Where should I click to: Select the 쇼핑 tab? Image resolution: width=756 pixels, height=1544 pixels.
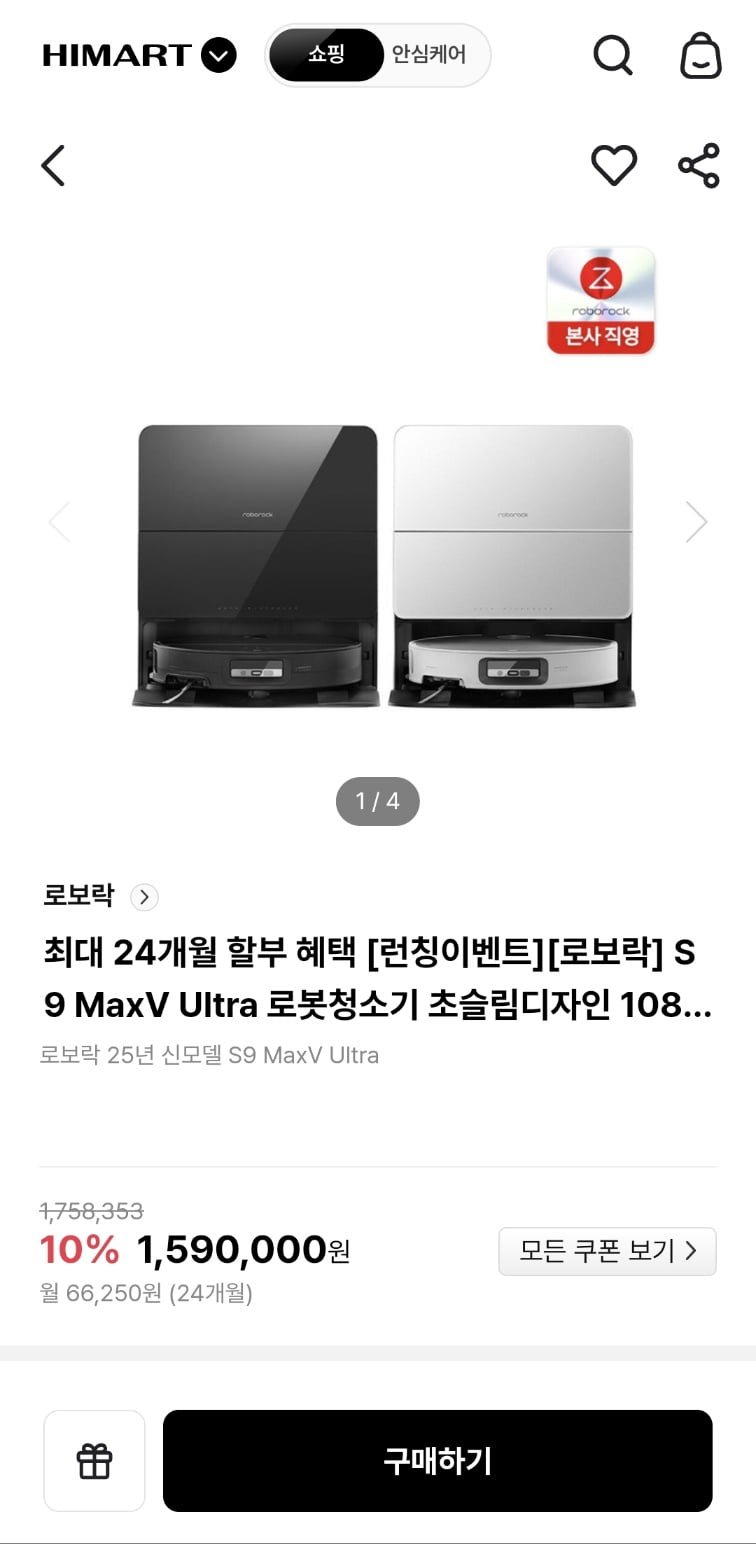click(326, 55)
